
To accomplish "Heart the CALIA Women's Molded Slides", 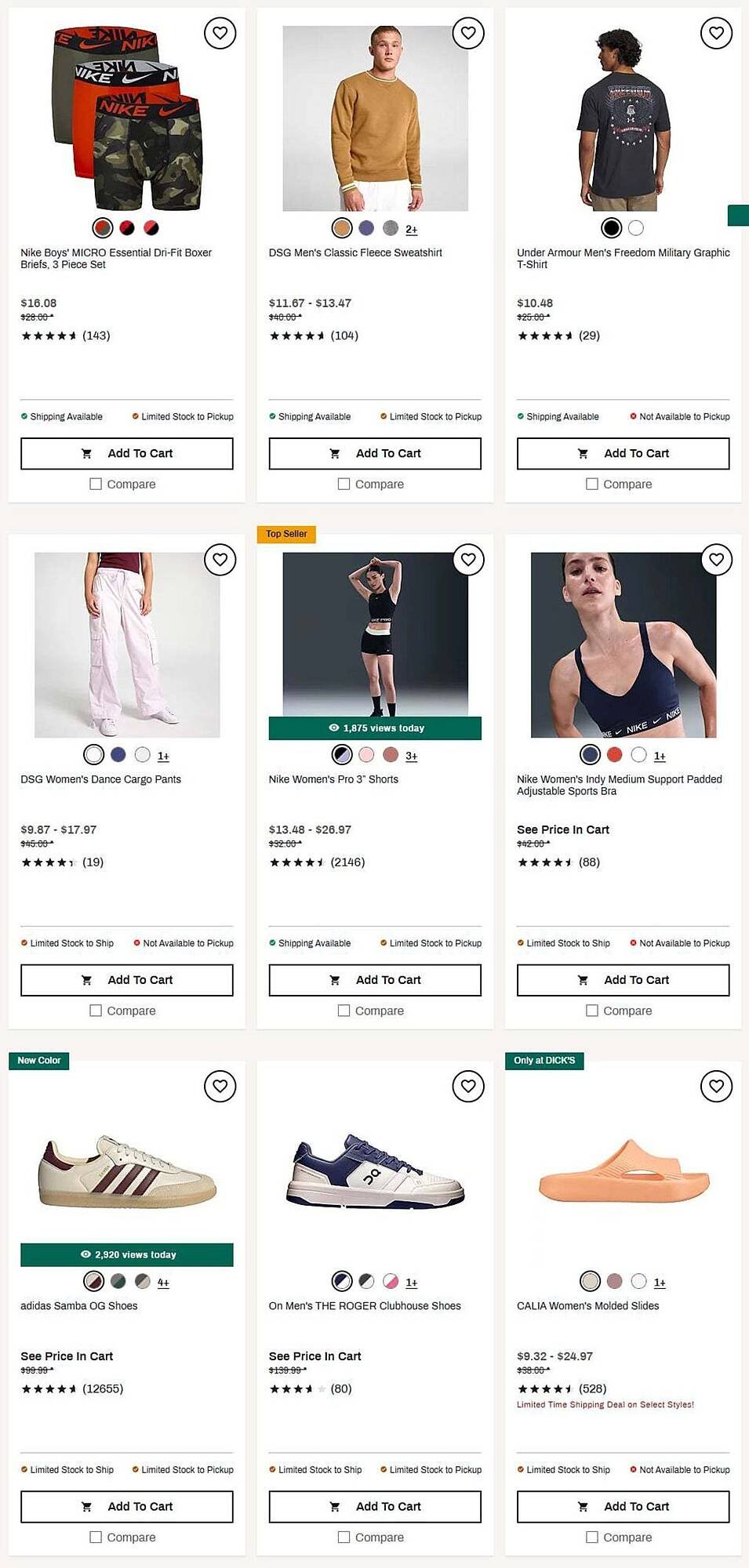I will (716, 1087).
